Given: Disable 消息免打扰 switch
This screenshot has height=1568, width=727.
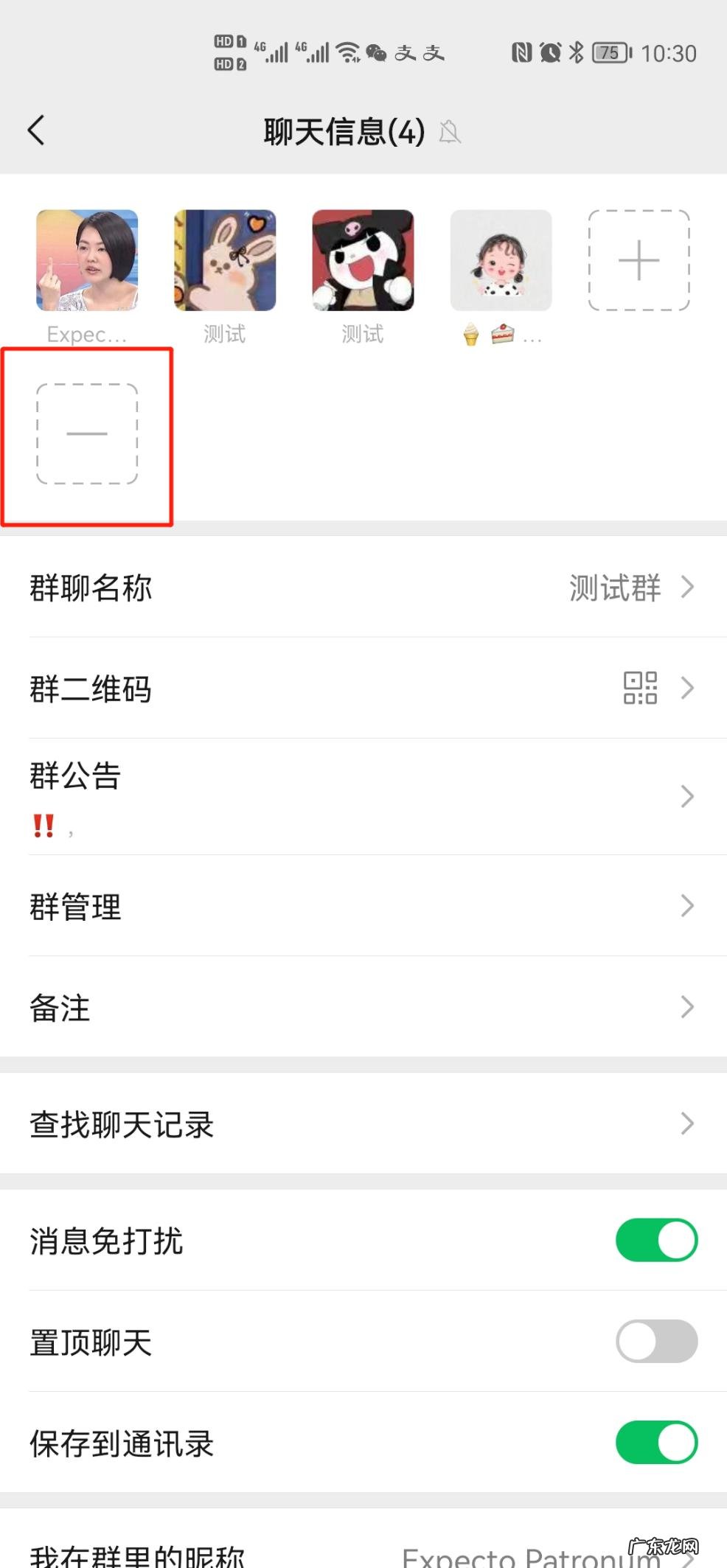Looking at the screenshot, I should 655,1239.
